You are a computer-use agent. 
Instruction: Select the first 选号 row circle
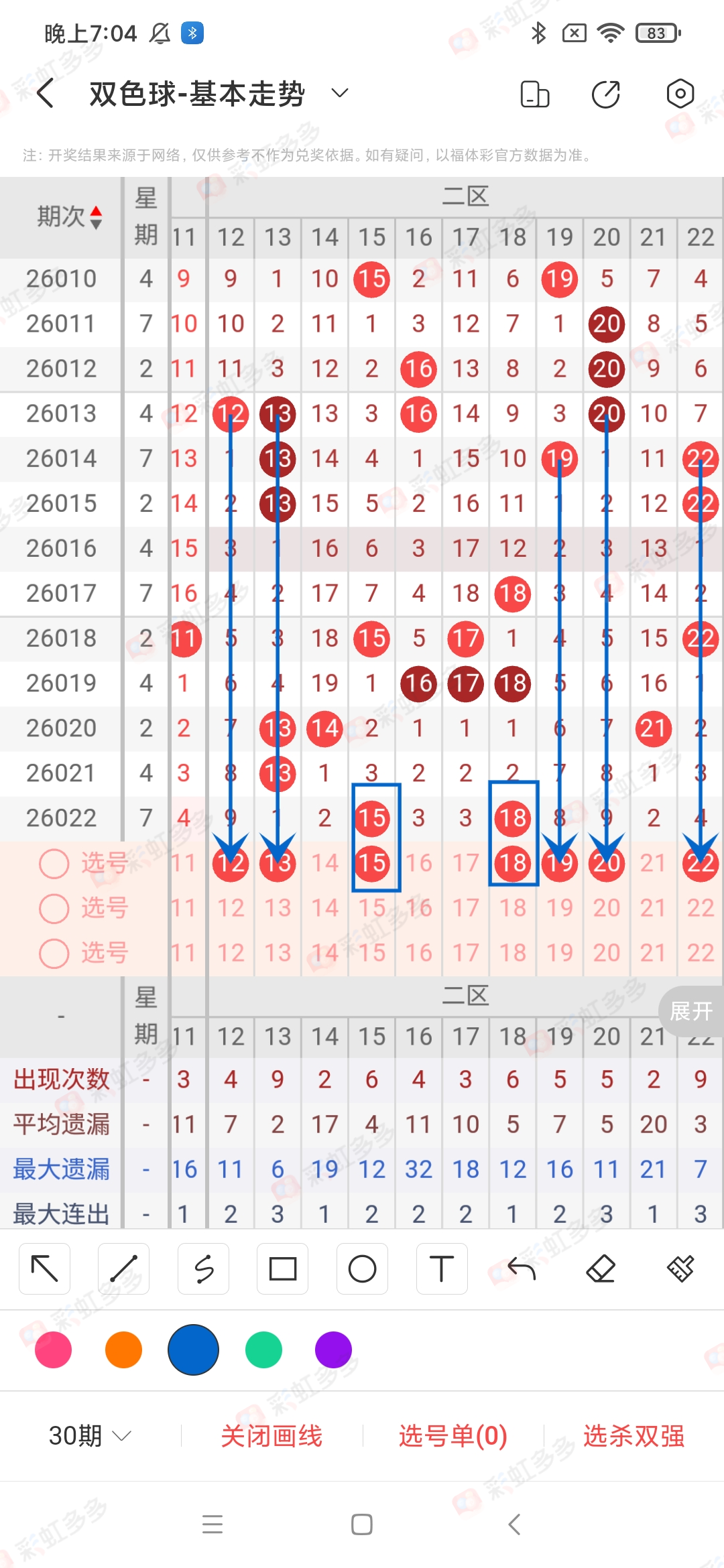(54, 863)
